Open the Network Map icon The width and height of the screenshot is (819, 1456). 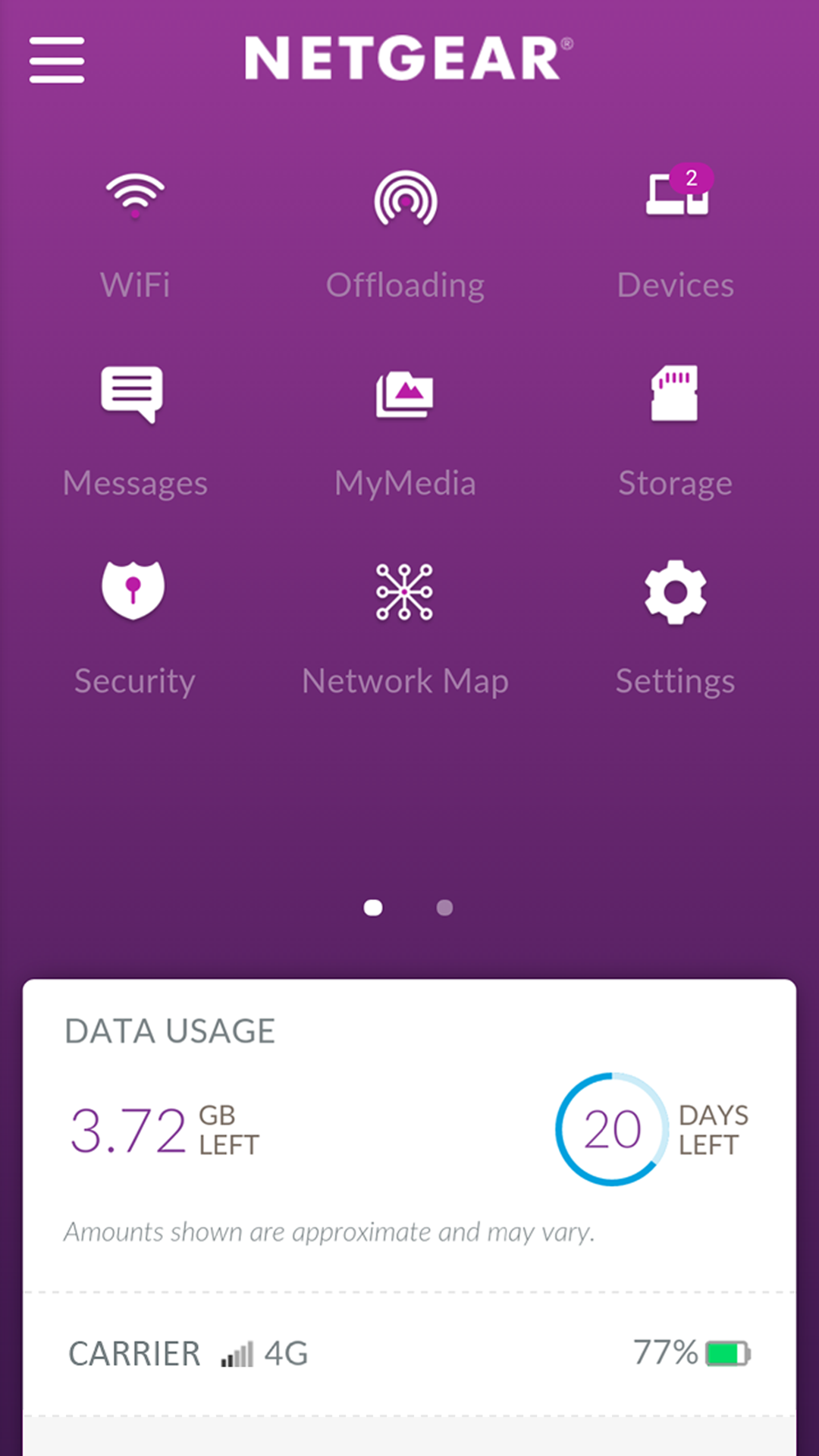pyautogui.click(x=405, y=592)
